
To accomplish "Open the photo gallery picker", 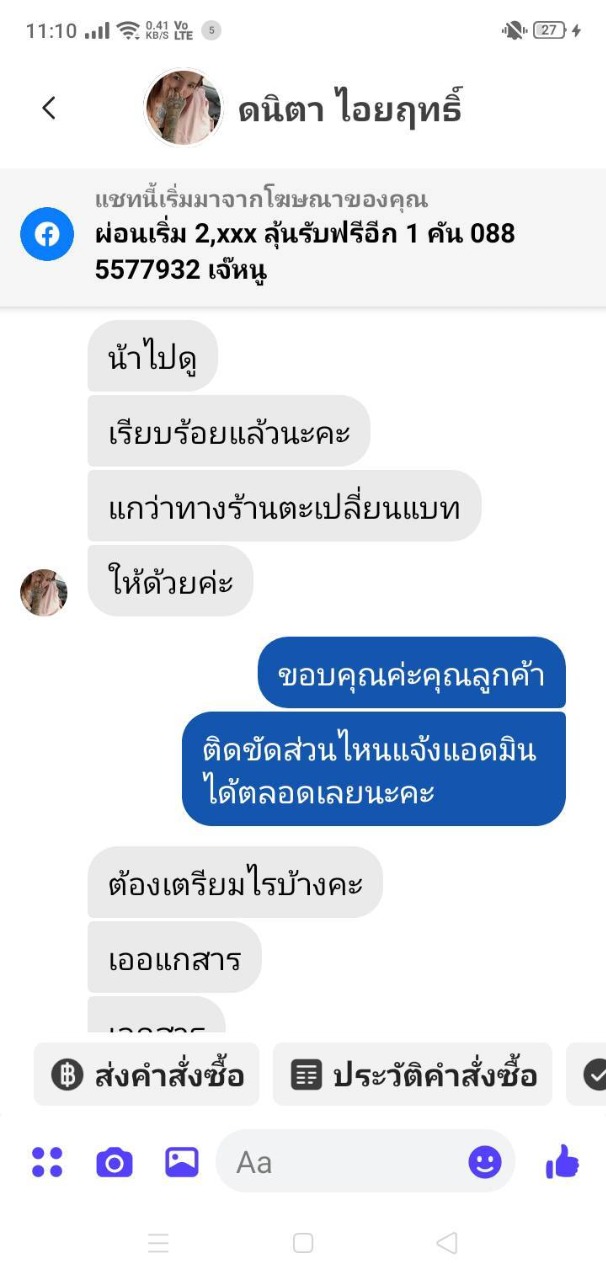I will pos(182,1162).
